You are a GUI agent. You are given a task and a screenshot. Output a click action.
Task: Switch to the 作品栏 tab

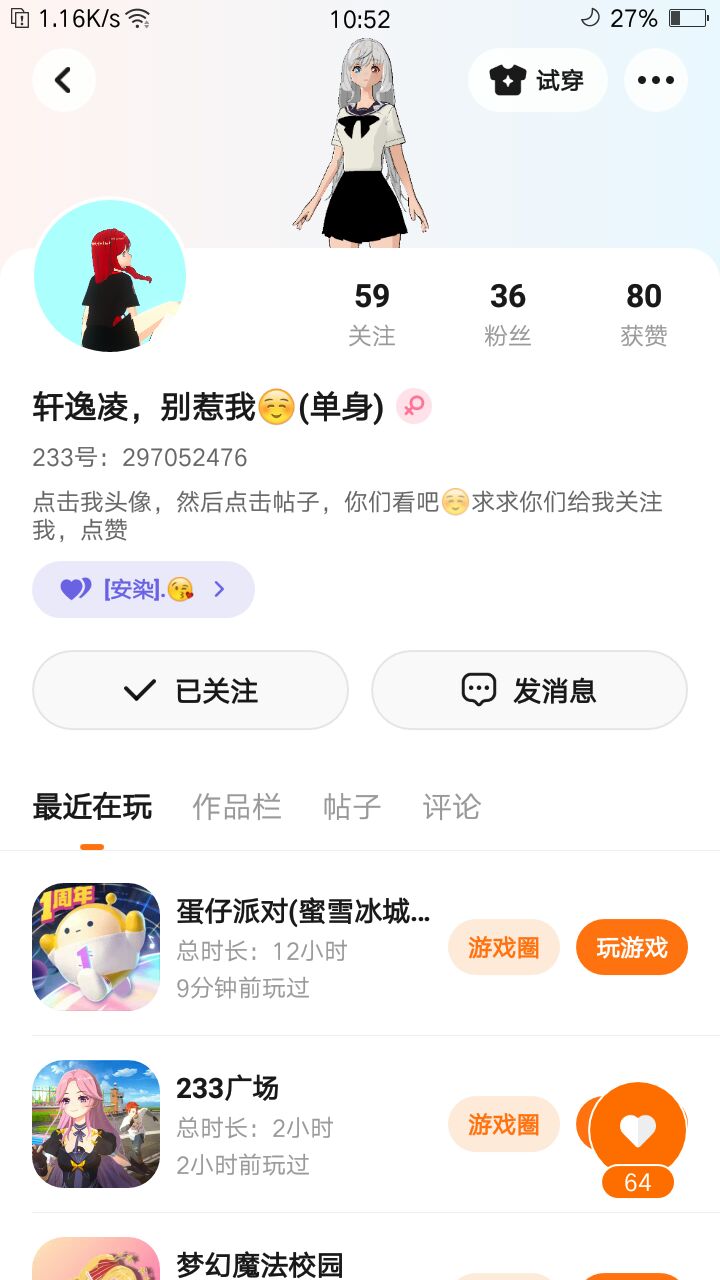[236, 806]
